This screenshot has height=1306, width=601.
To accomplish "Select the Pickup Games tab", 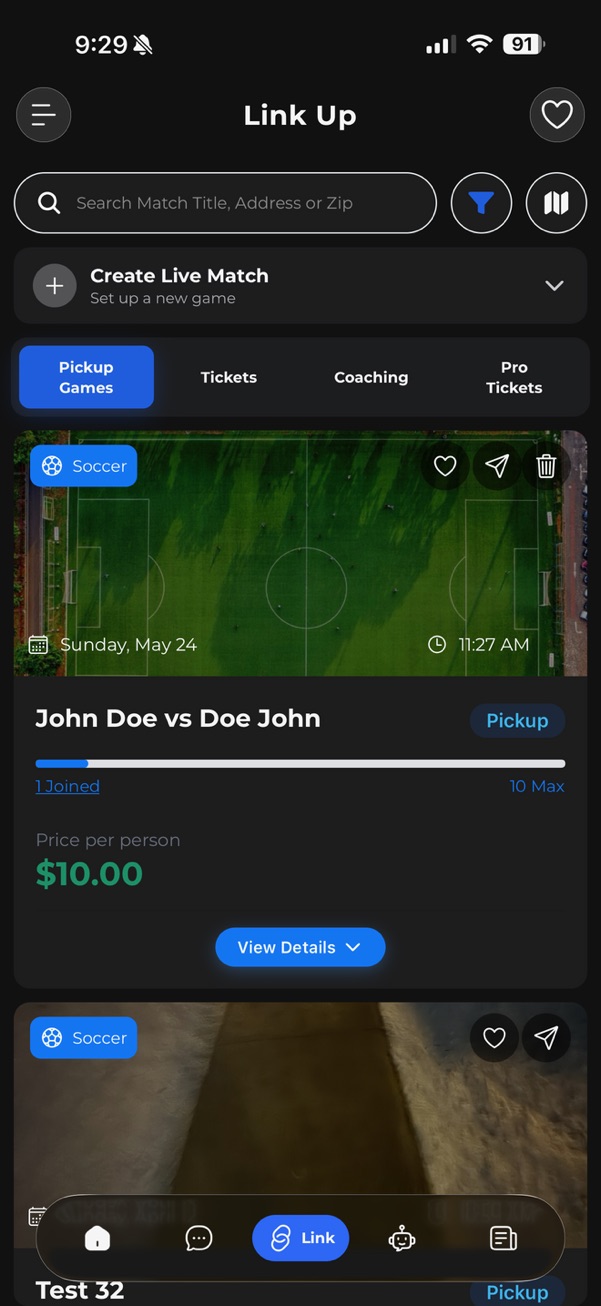I will [x=86, y=377].
